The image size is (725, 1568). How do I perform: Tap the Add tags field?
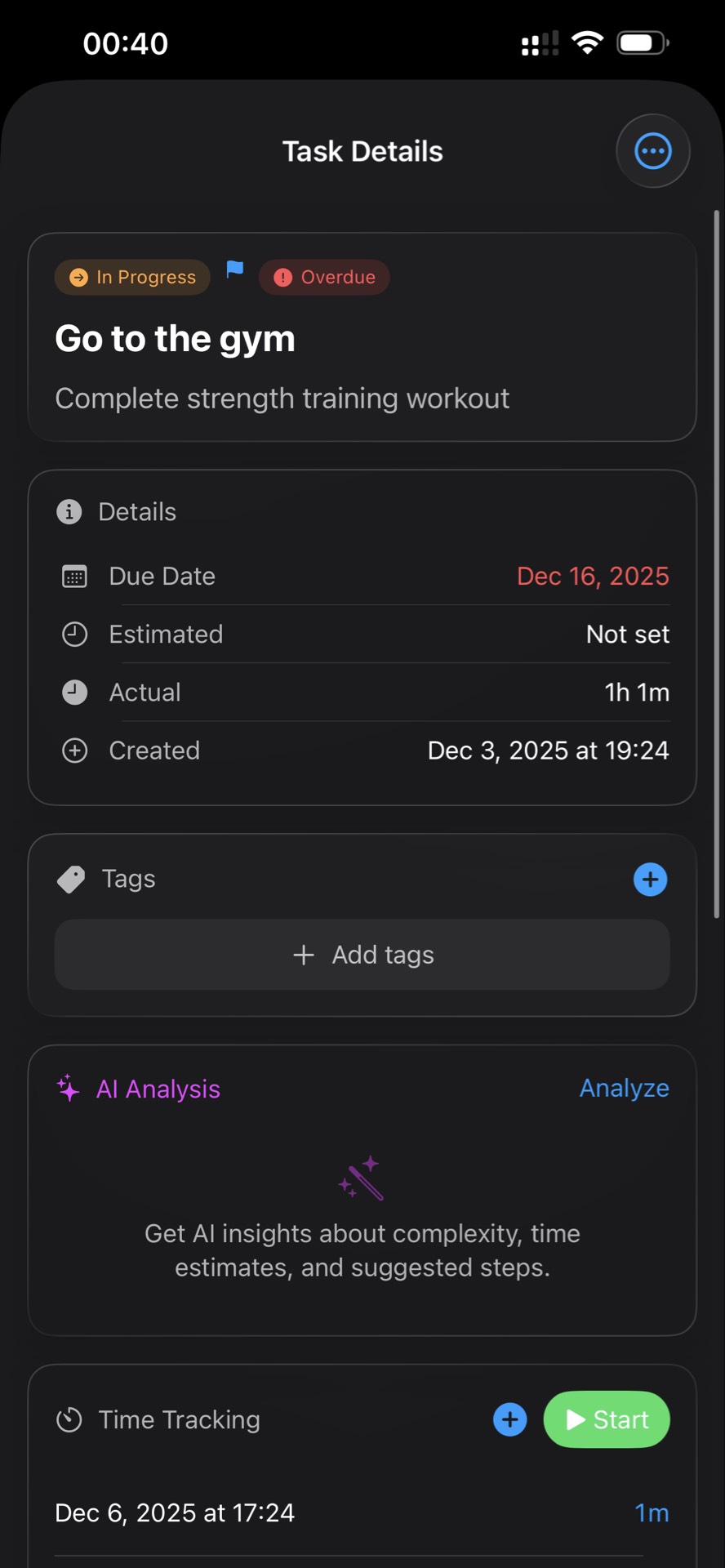point(362,954)
